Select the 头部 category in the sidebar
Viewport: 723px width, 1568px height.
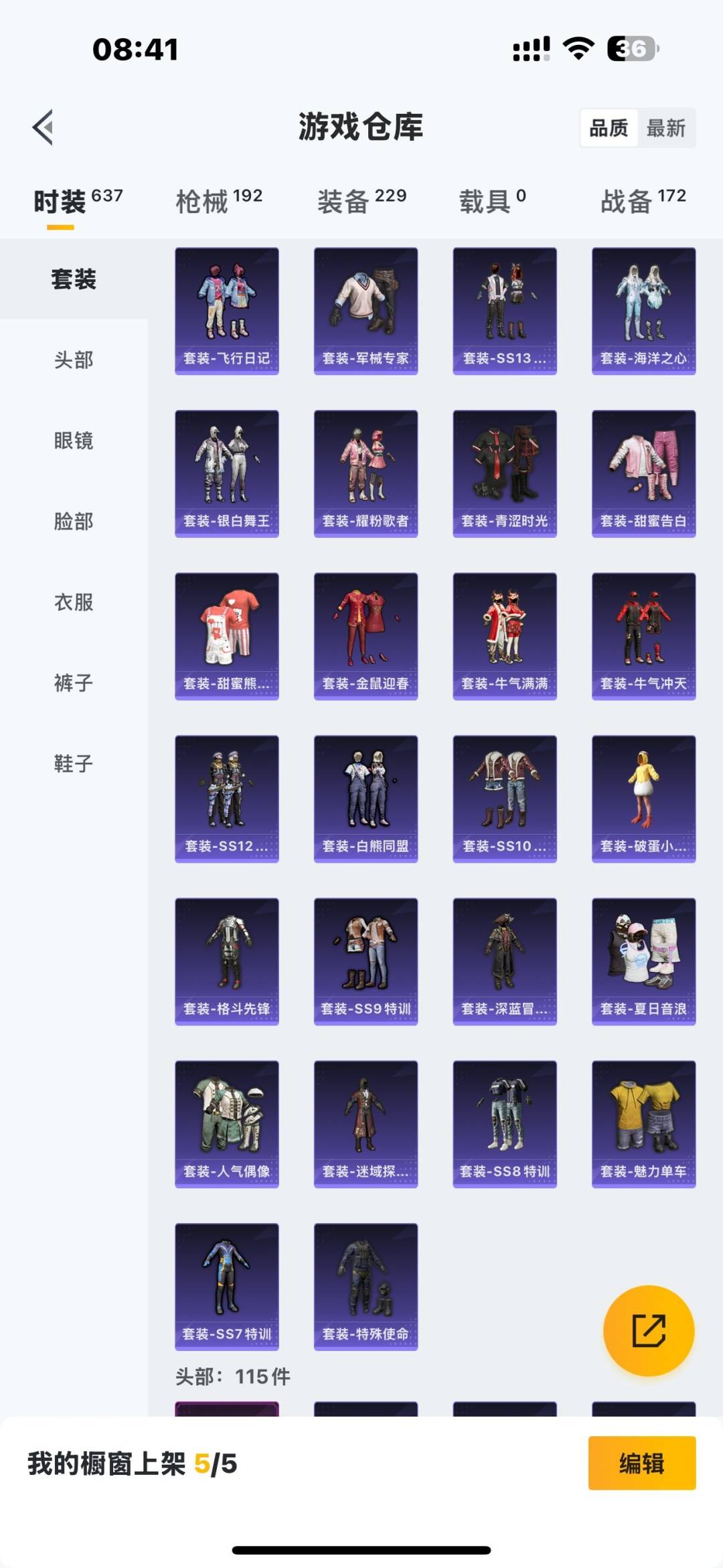(74, 360)
